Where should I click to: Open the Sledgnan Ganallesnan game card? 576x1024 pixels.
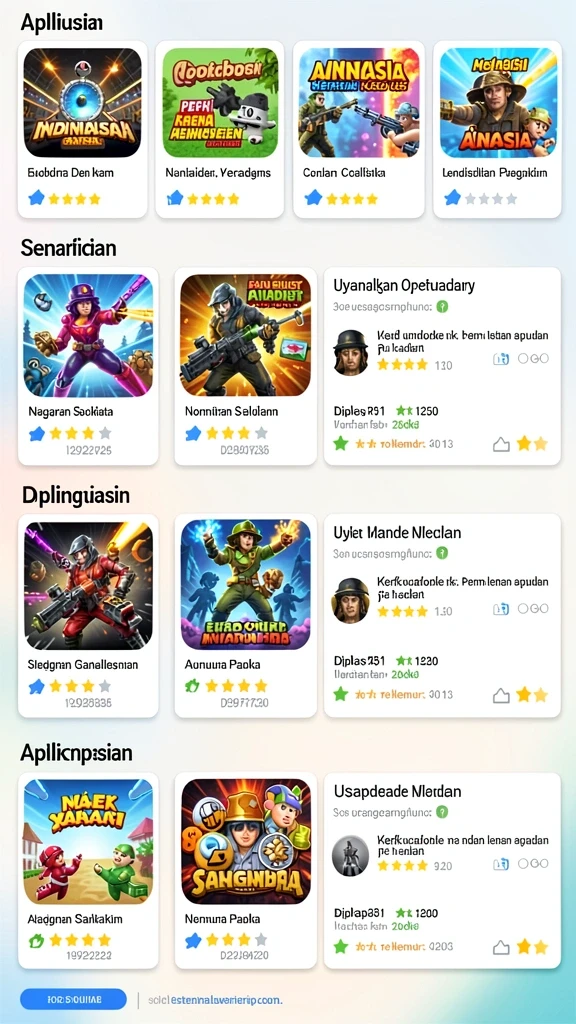(88, 615)
